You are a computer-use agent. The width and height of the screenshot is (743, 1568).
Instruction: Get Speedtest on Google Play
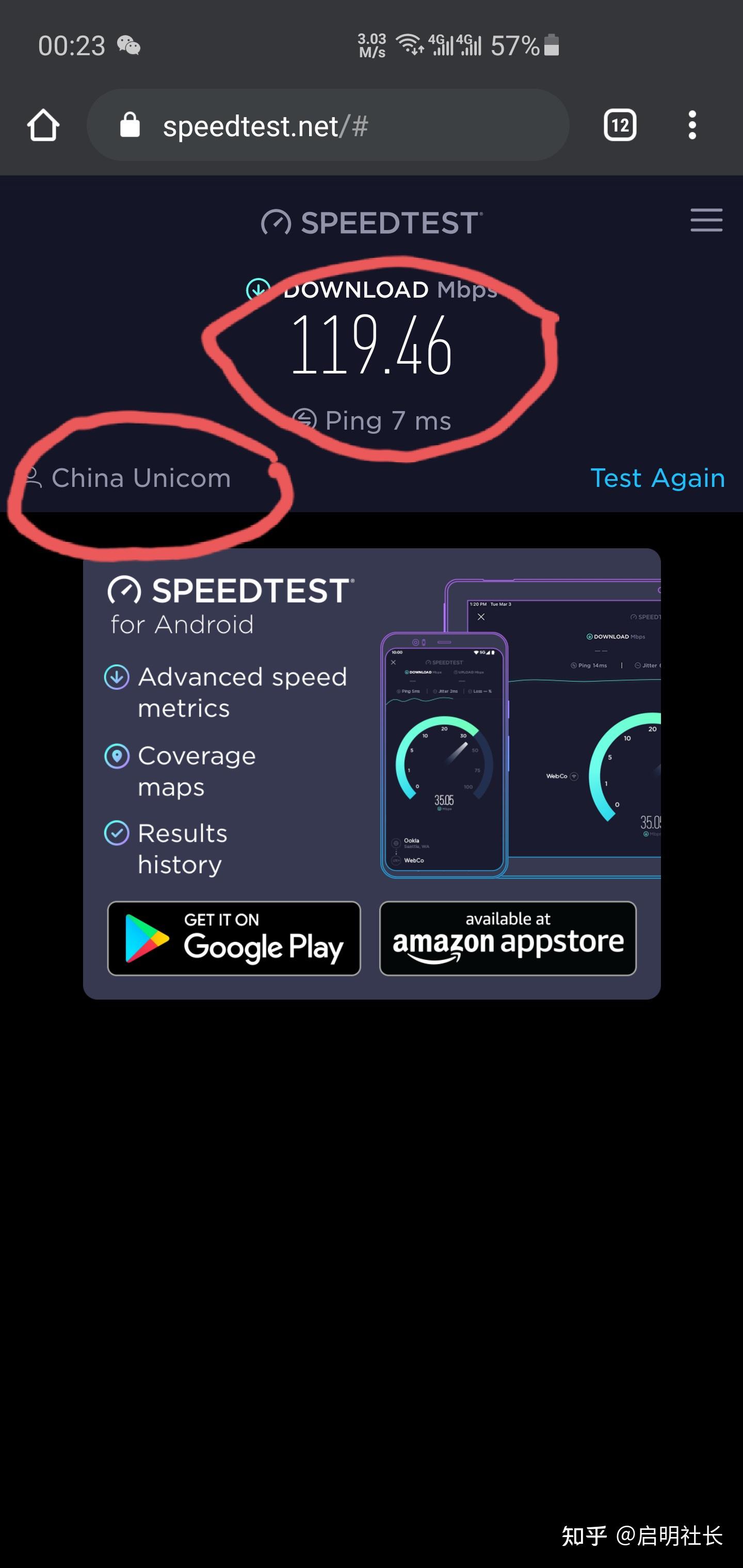tap(234, 938)
